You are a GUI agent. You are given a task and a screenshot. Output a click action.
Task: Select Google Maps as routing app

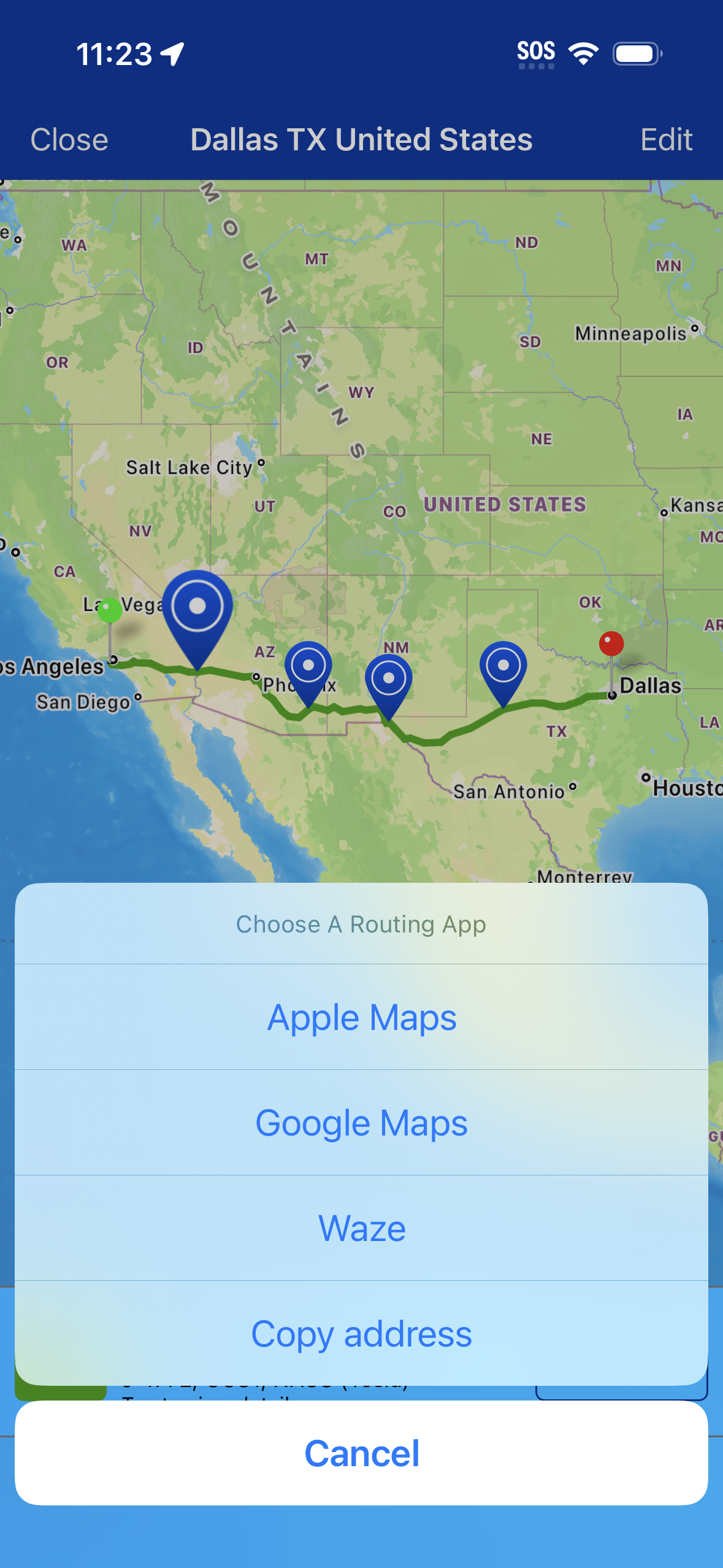click(x=362, y=1123)
